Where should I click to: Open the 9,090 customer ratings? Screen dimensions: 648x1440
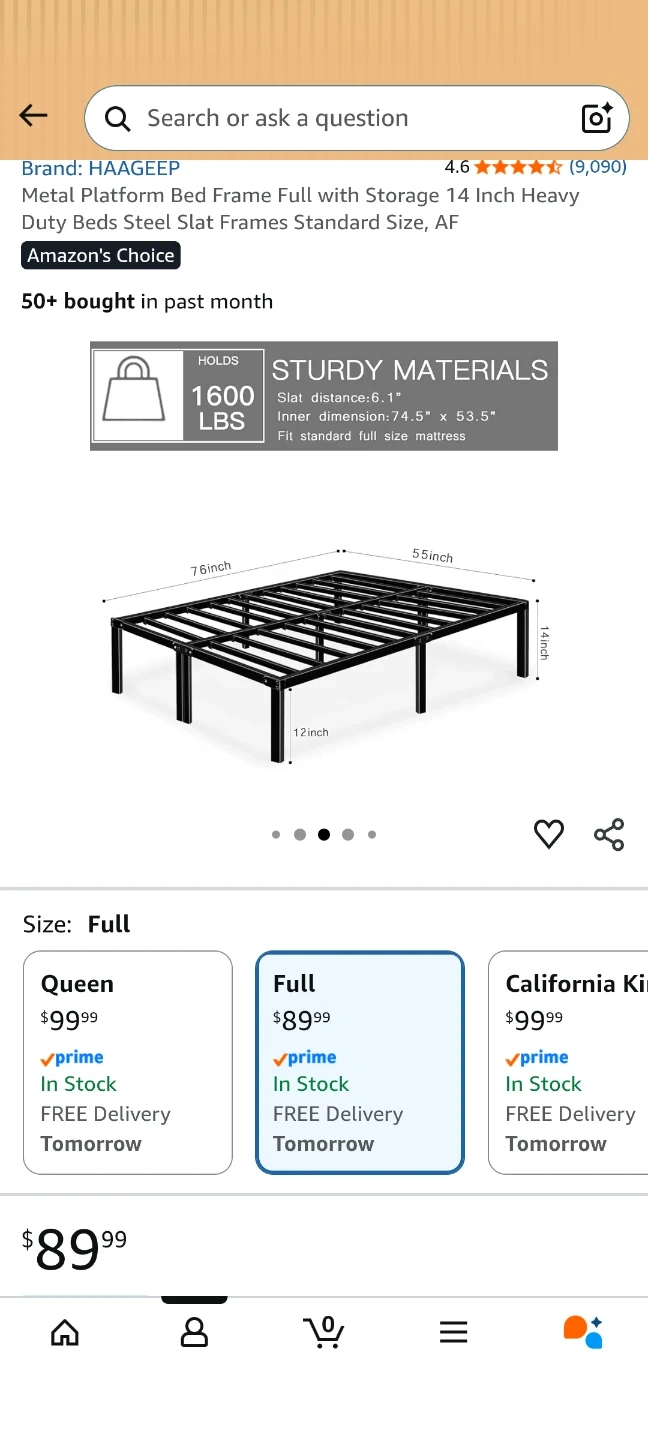point(597,167)
